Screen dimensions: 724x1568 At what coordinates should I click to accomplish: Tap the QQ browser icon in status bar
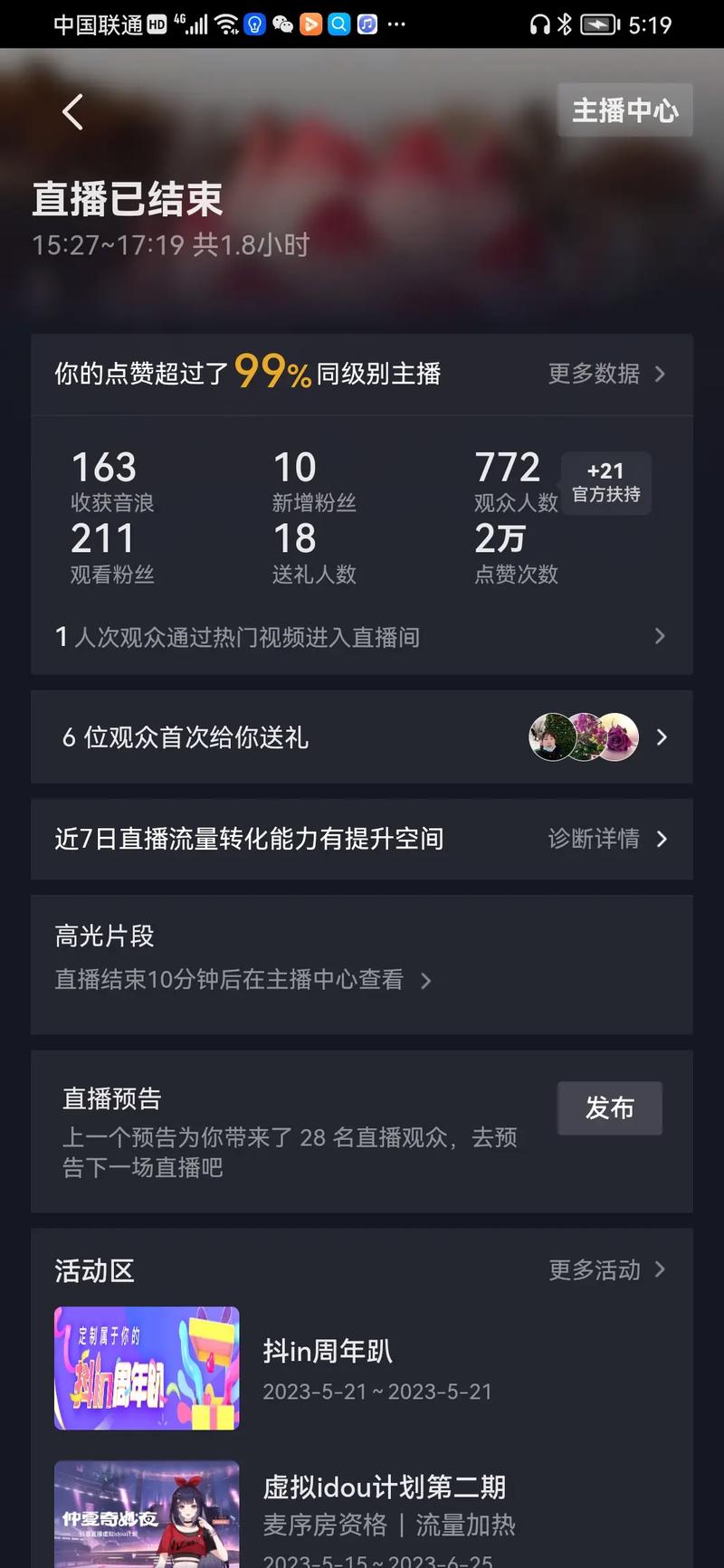pyautogui.click(x=338, y=24)
